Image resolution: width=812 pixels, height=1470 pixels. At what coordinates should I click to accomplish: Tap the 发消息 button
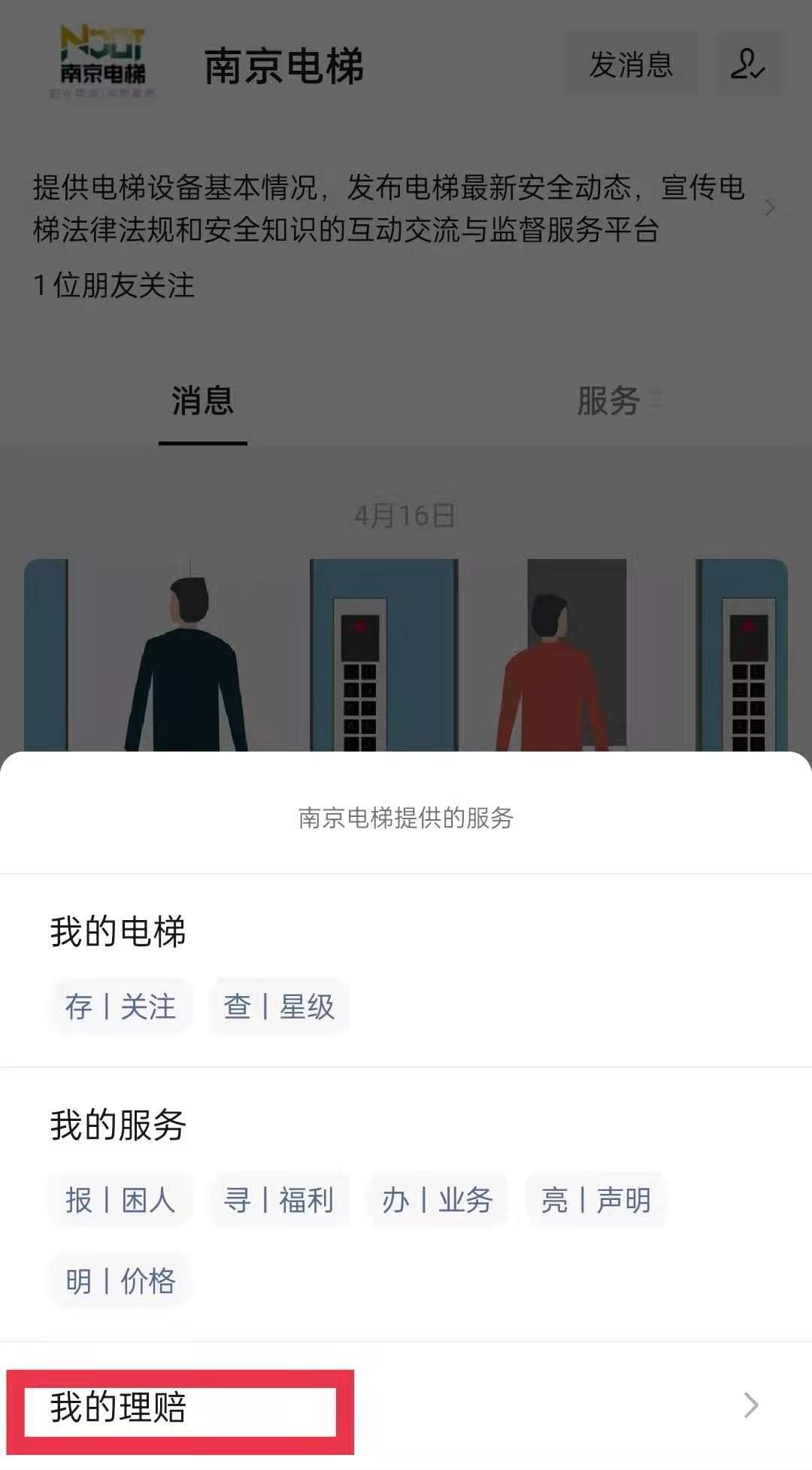click(x=631, y=65)
